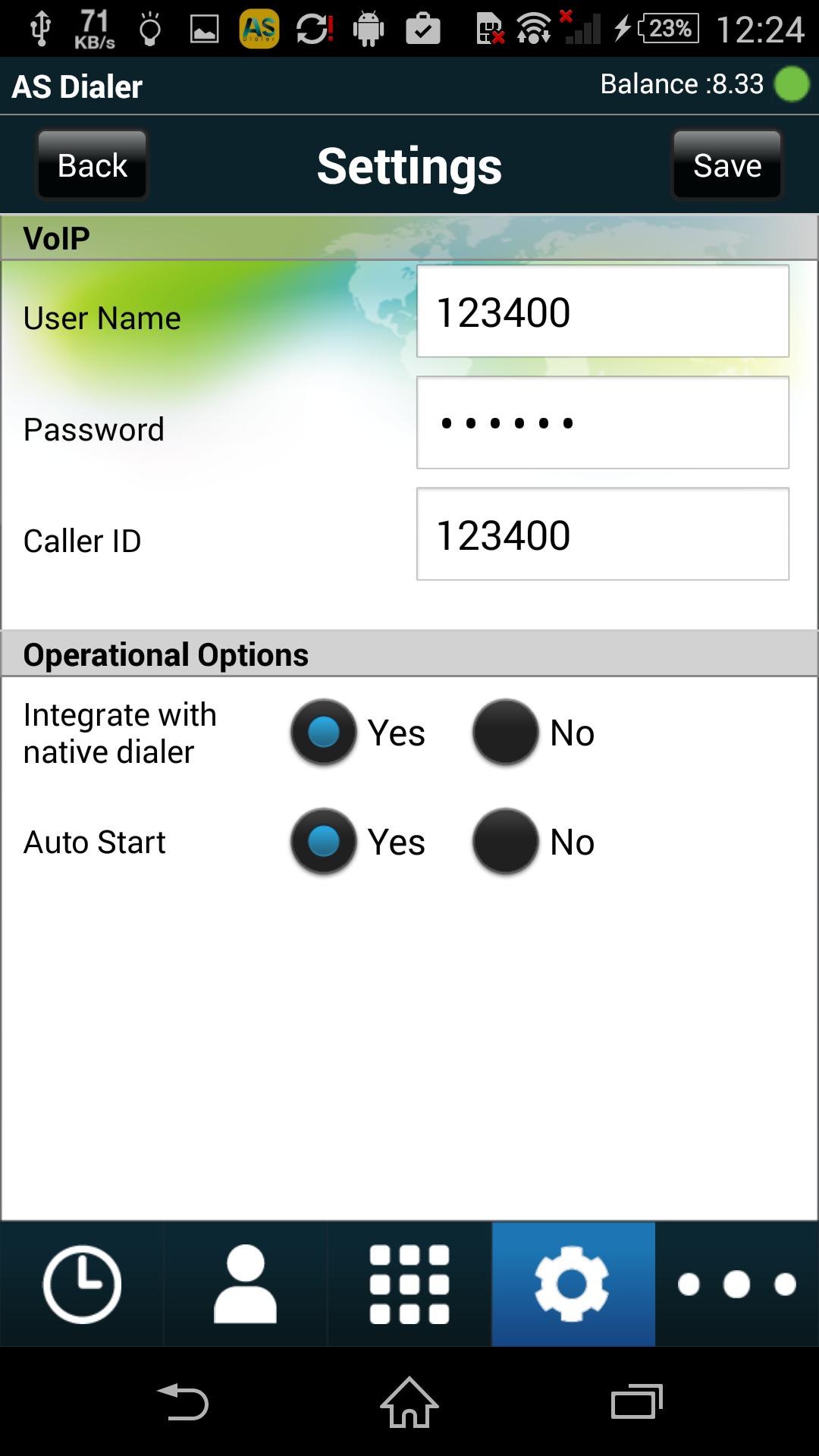
Task: Enable integrate with native dialer
Action: 323,732
